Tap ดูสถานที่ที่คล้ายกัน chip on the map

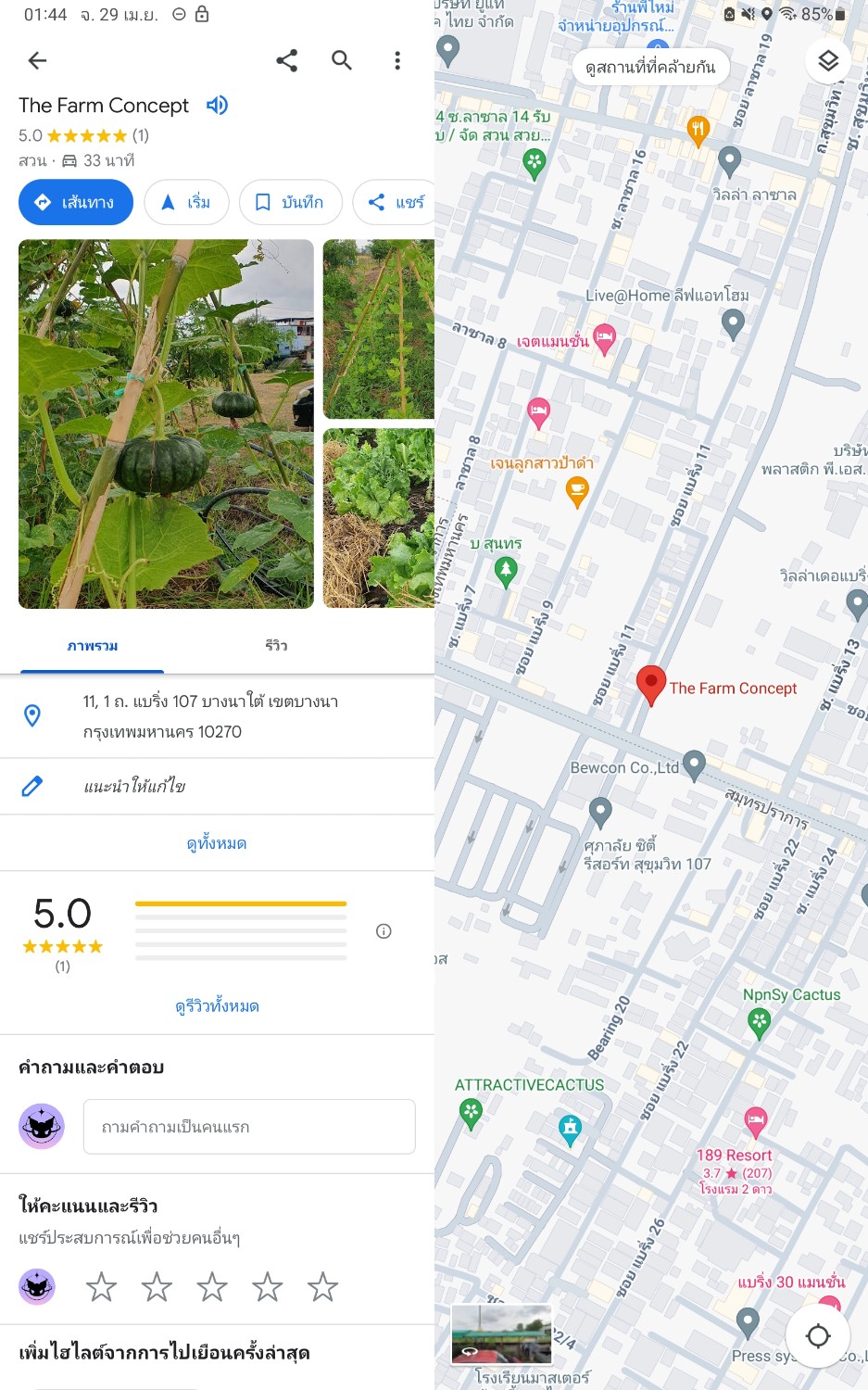coord(650,67)
